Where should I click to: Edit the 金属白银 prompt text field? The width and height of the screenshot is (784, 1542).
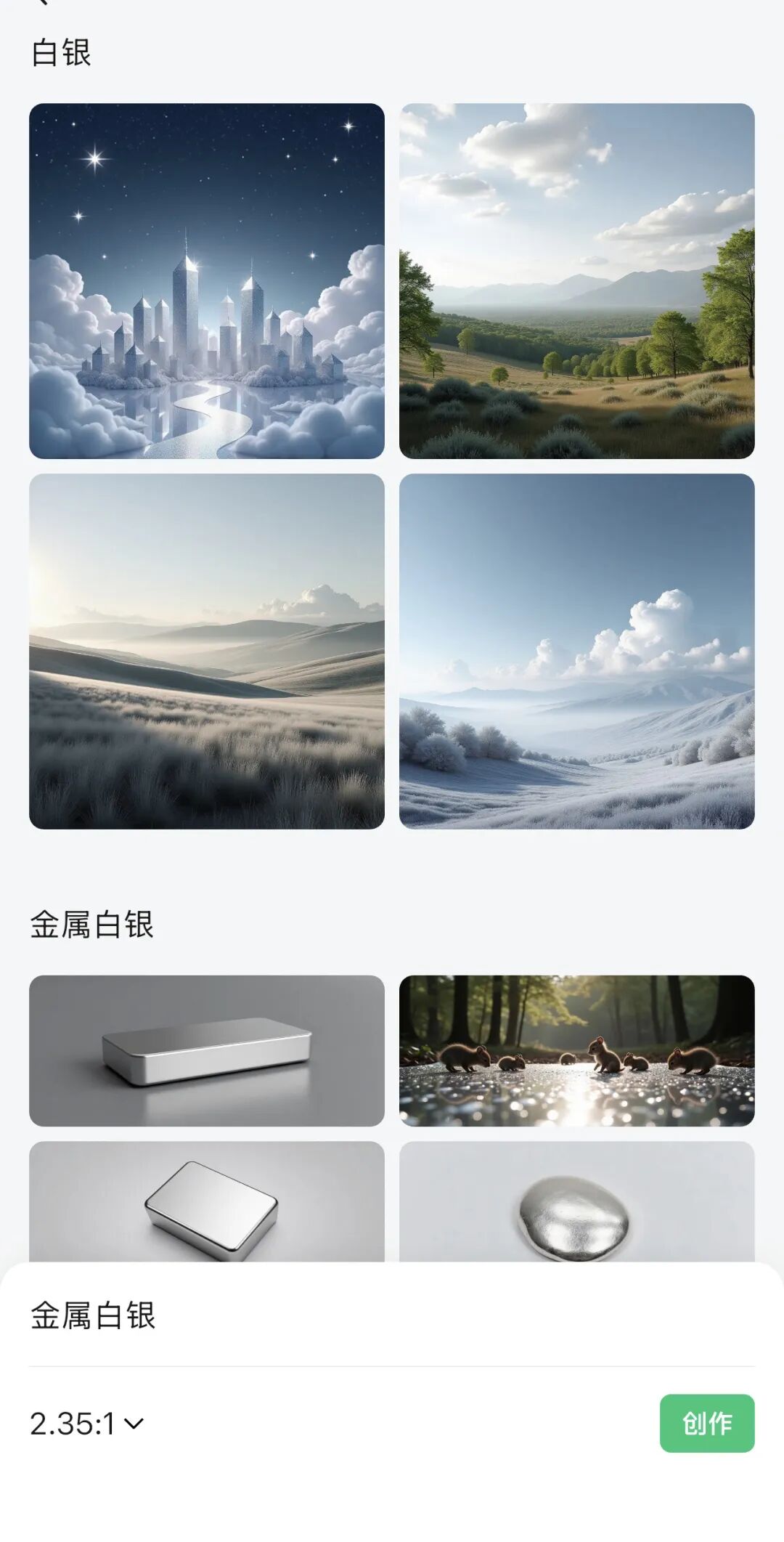pos(392,1316)
